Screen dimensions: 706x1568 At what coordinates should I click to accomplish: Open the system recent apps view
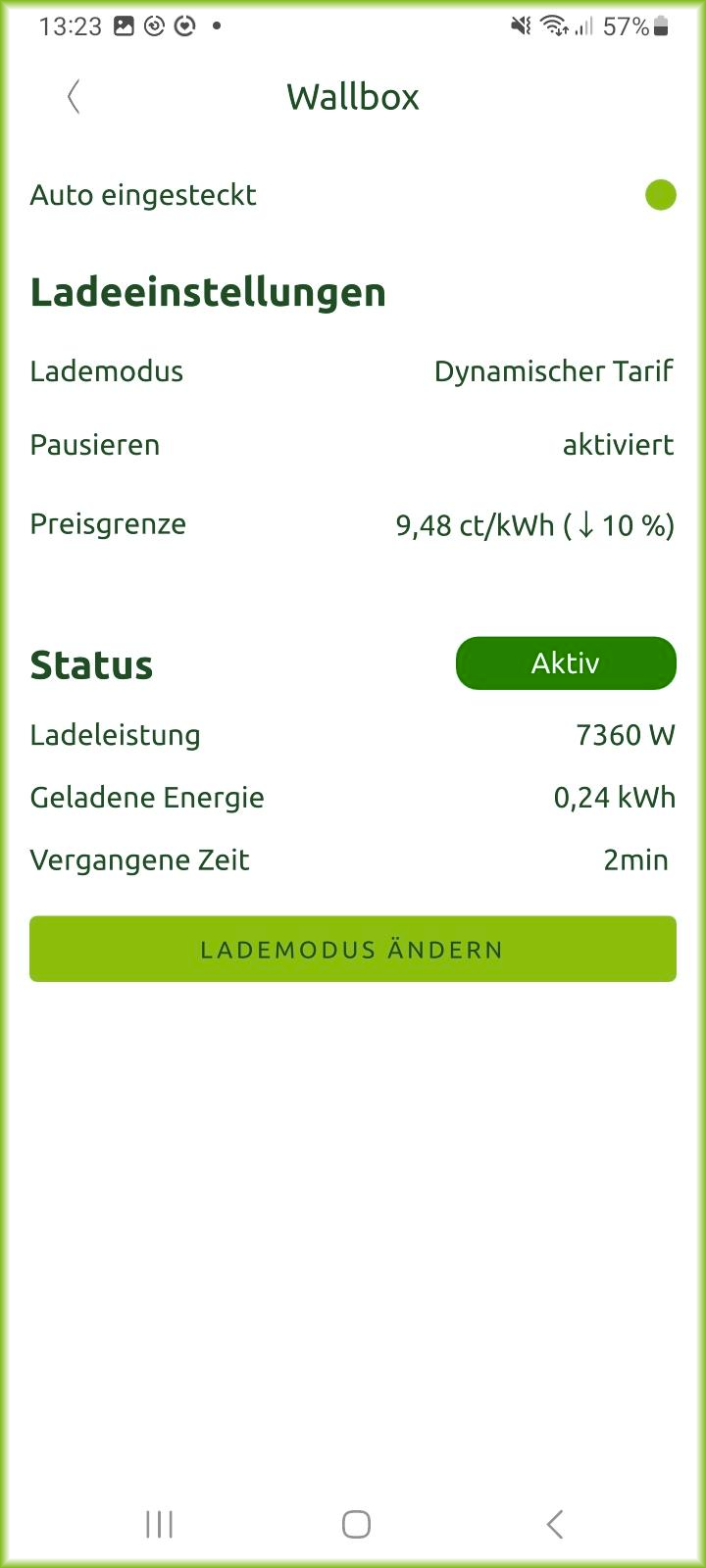pyautogui.click(x=159, y=1524)
